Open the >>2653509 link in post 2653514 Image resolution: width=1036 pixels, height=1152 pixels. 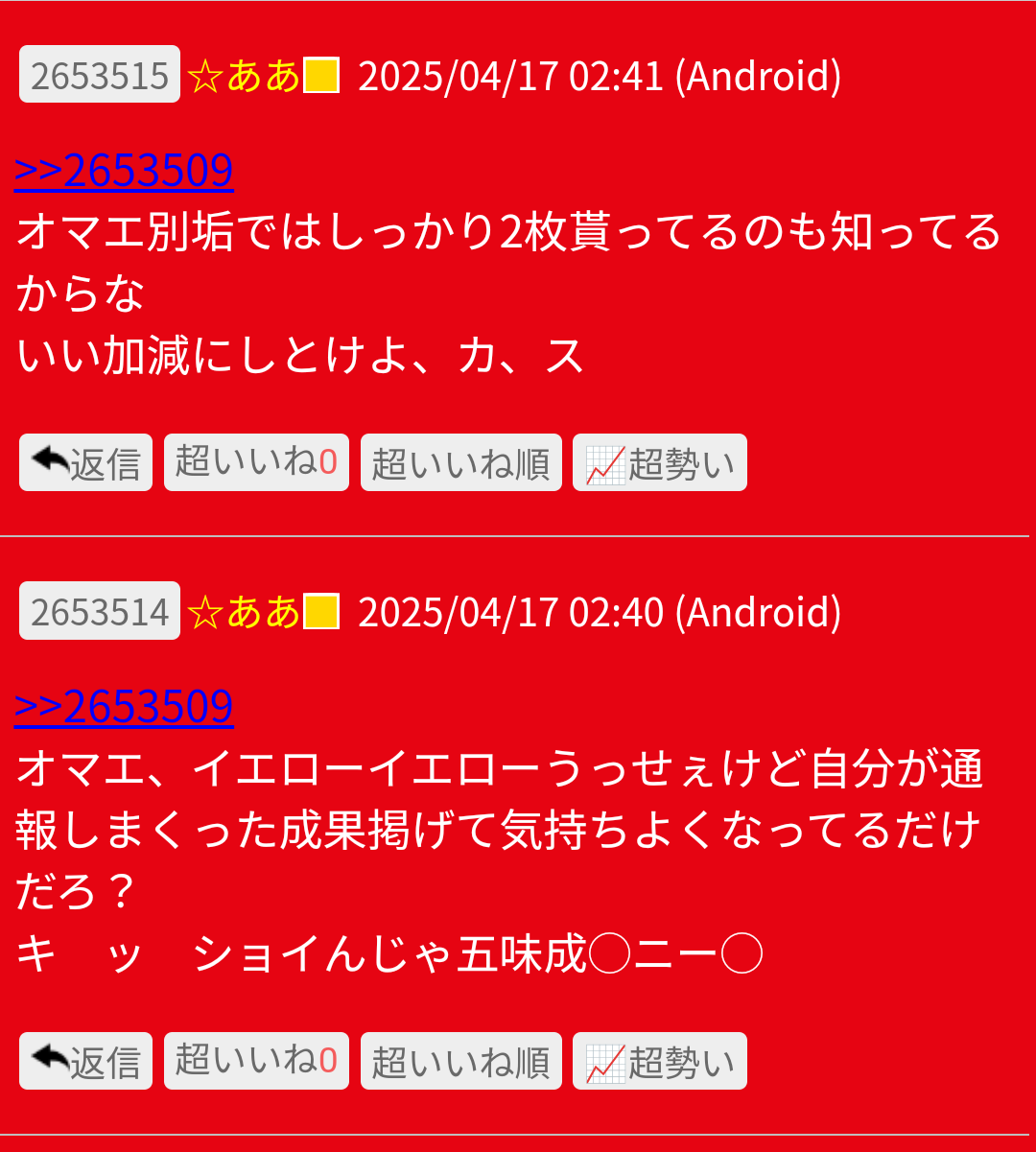(x=124, y=707)
